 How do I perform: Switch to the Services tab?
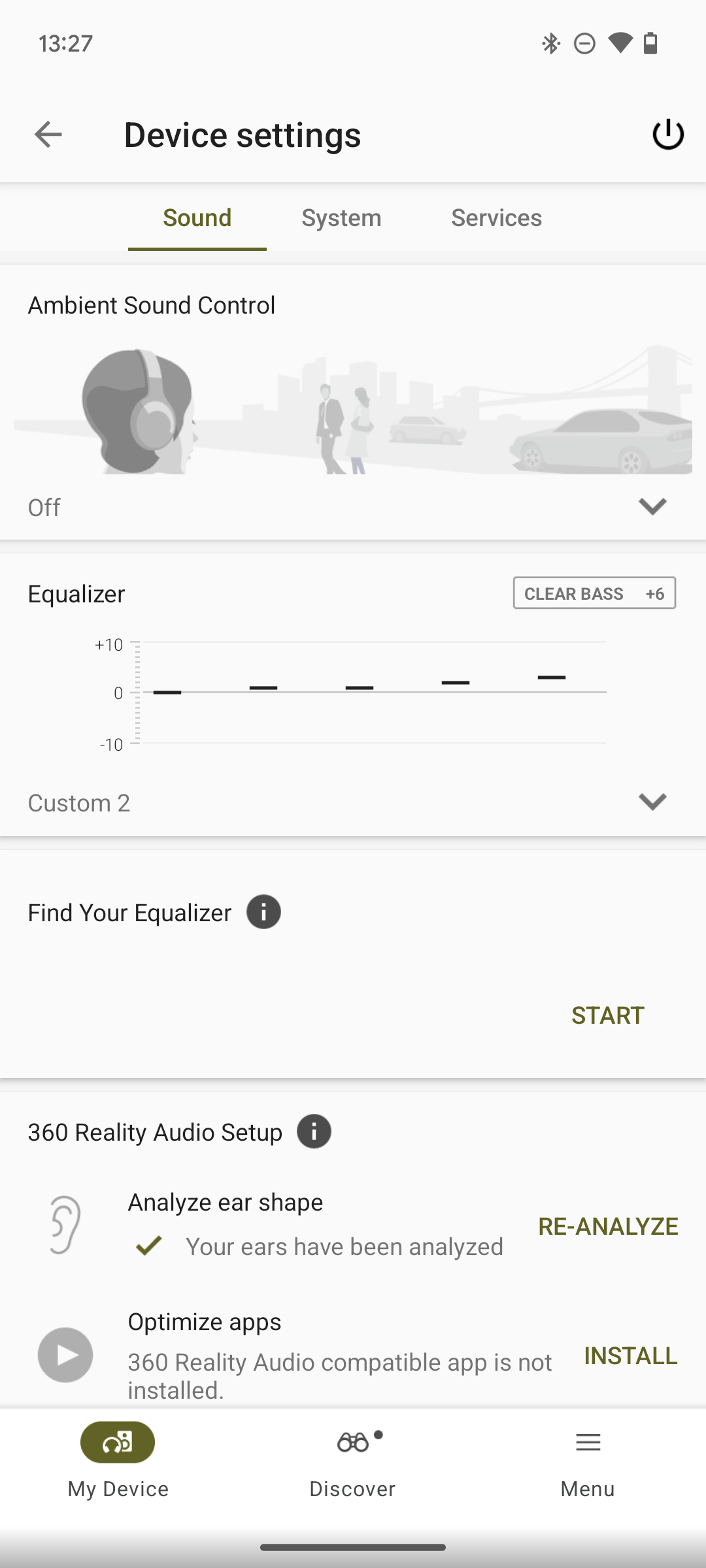point(496,218)
